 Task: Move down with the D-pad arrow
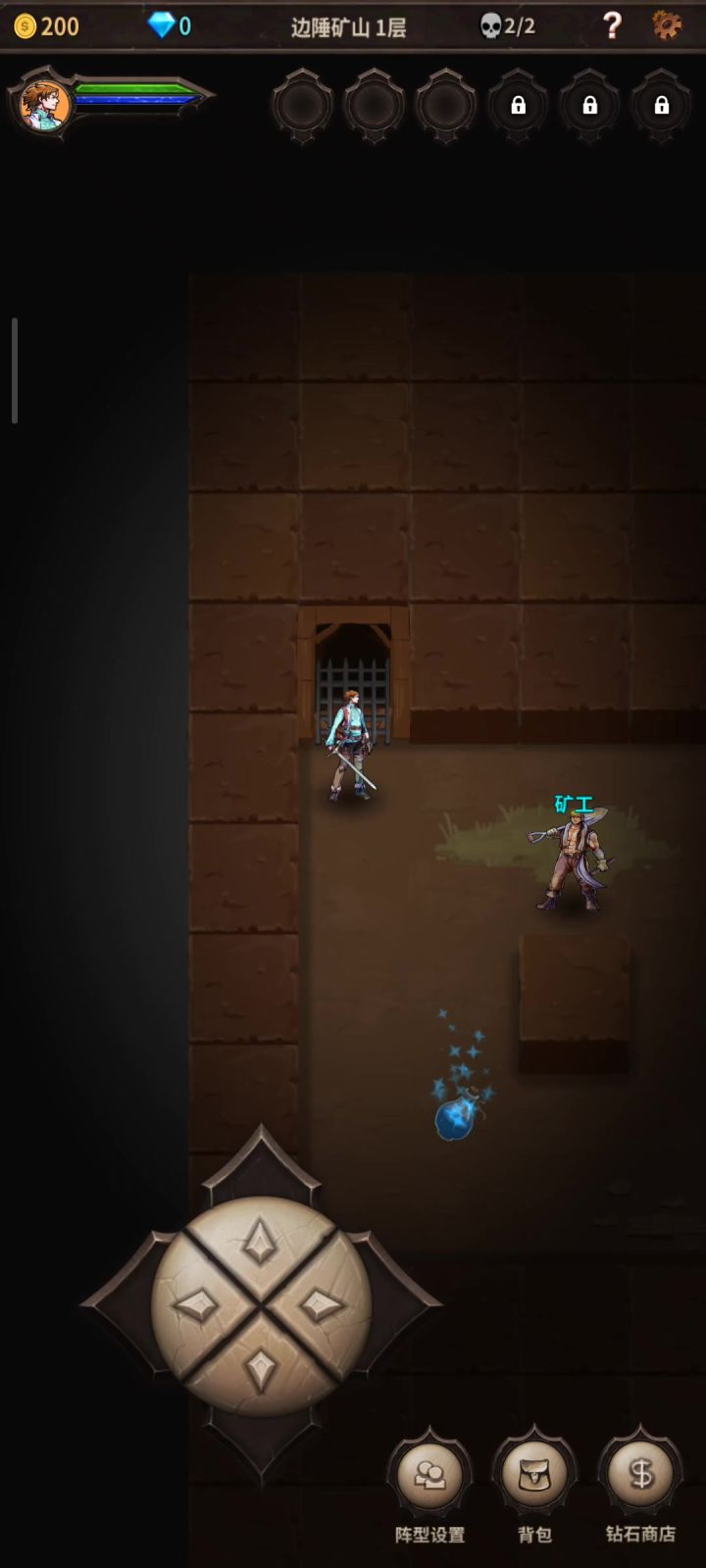[x=261, y=1368]
